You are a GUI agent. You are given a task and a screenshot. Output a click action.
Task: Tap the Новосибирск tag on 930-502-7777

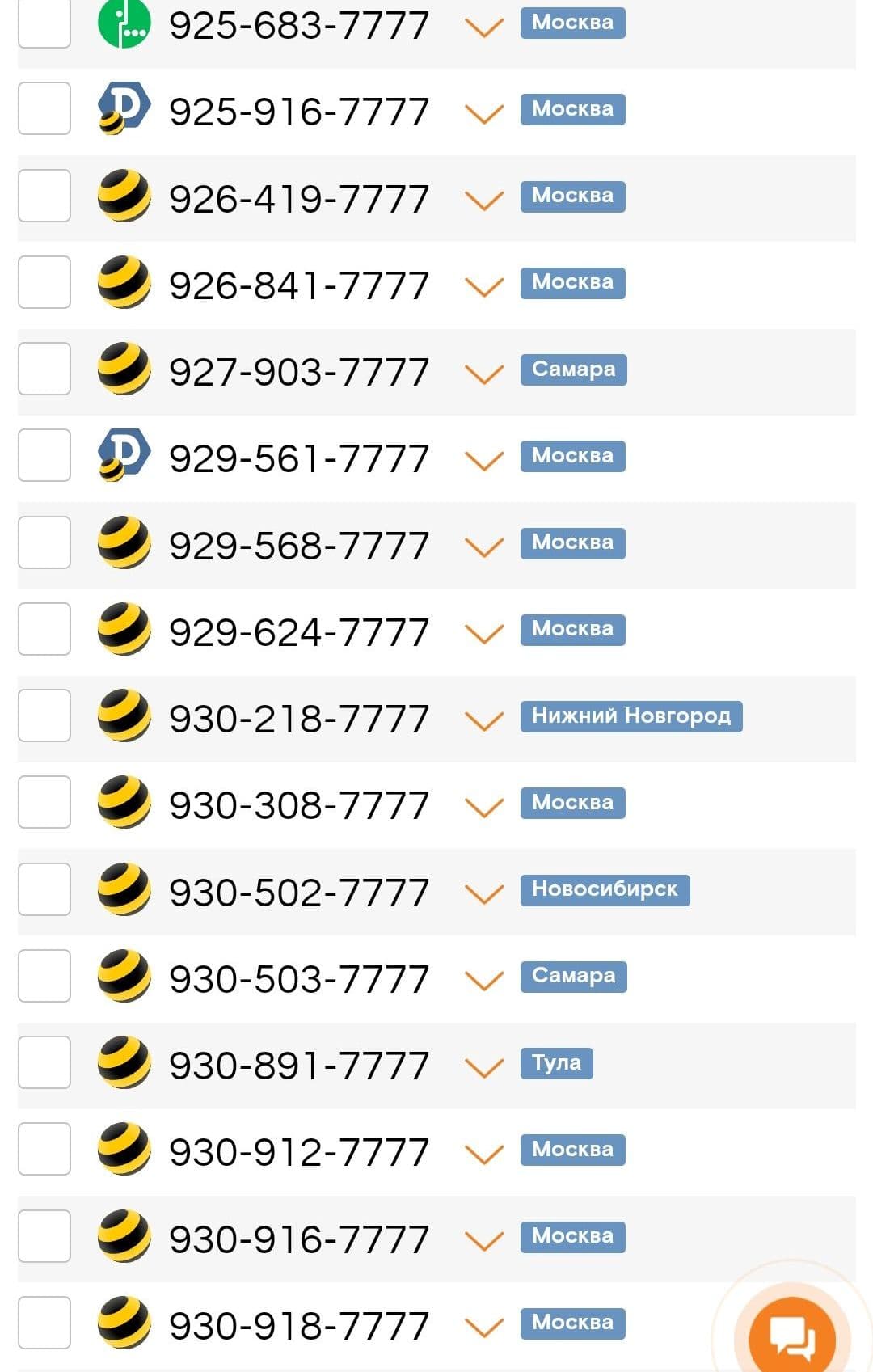click(x=605, y=889)
